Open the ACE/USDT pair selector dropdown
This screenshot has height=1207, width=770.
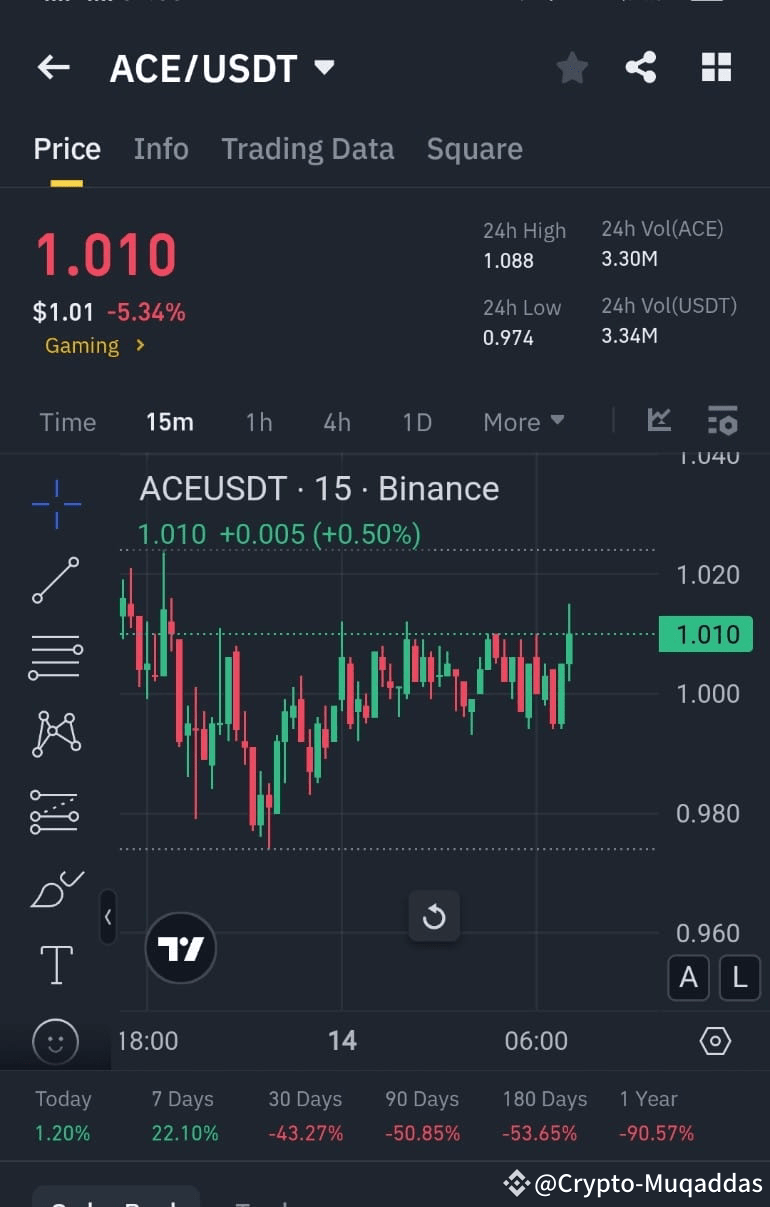point(322,67)
